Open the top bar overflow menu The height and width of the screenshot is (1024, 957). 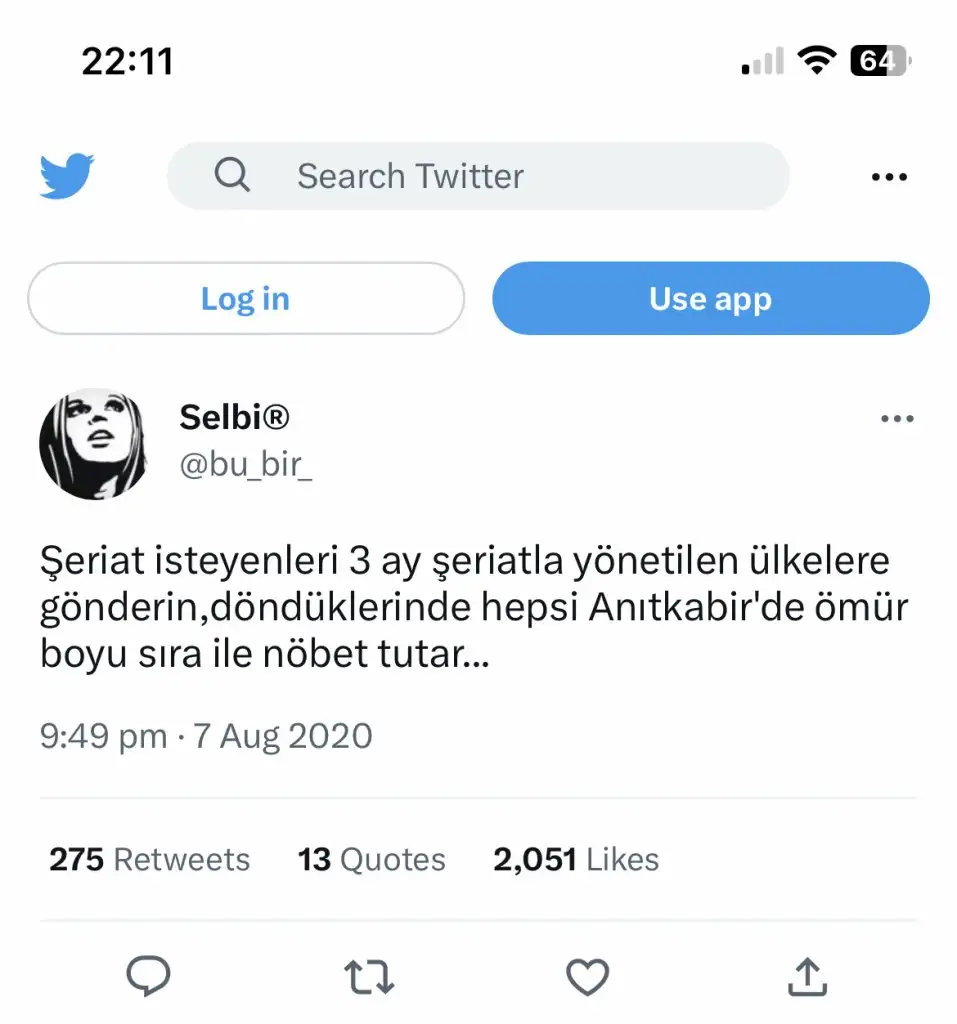point(889,177)
